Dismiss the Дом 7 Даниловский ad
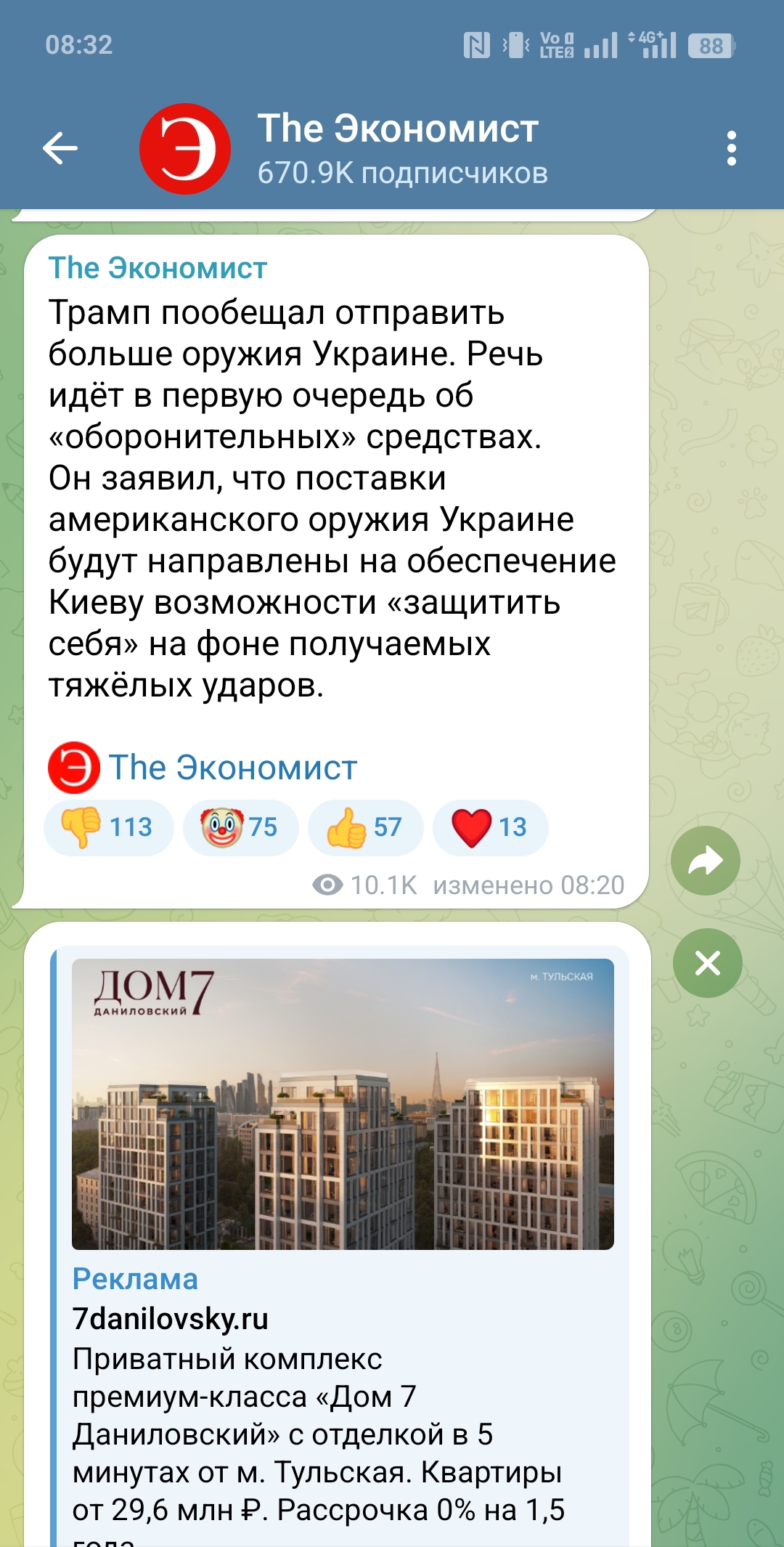784x1547 pixels. pyautogui.click(x=707, y=963)
